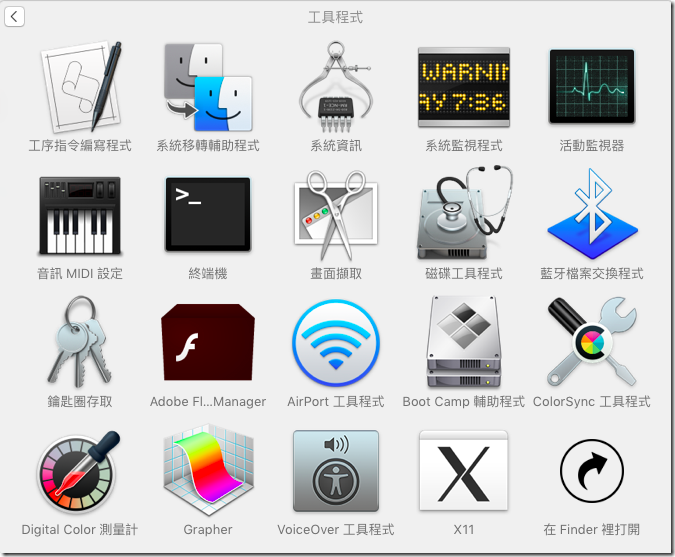Open 系統監視程式
675x557 pixels.
(463, 88)
